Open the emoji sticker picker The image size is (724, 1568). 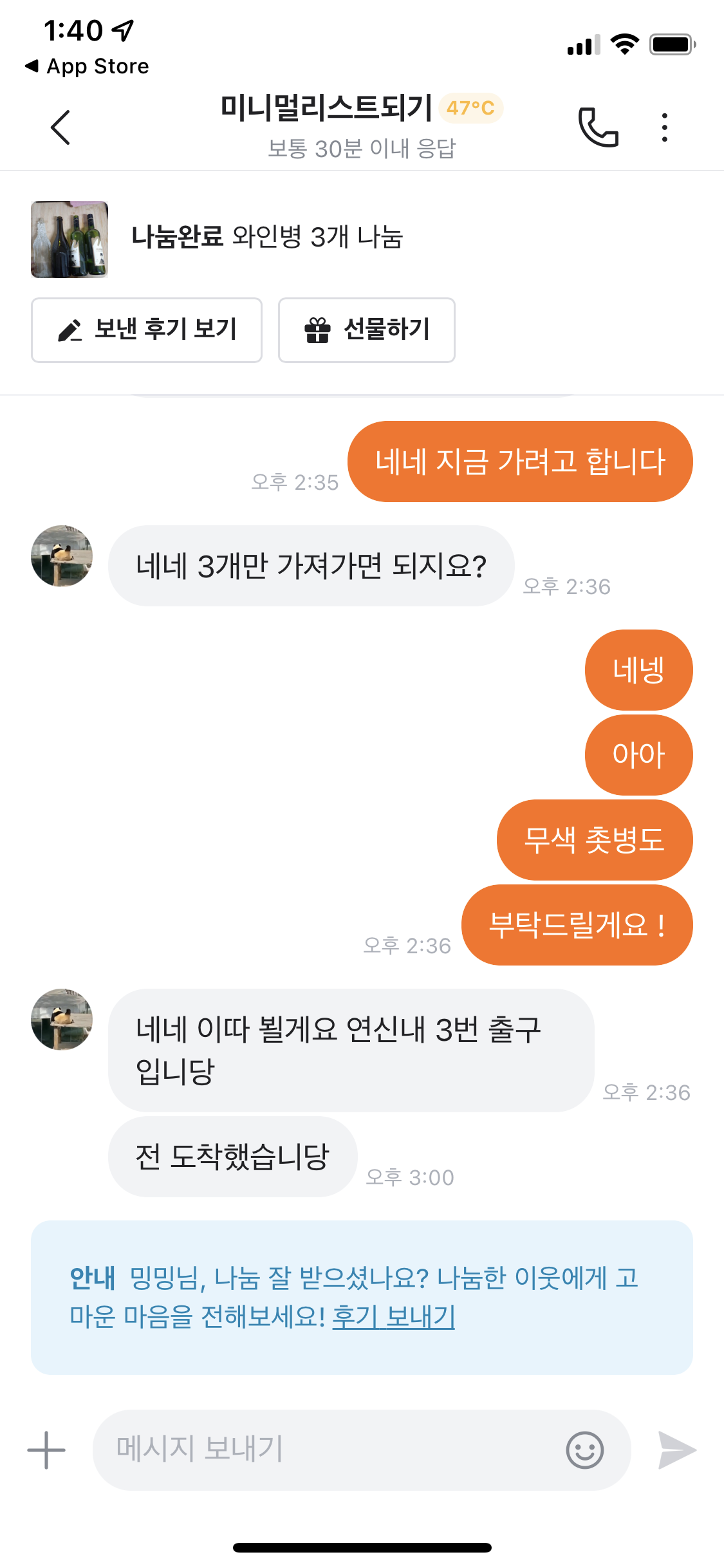pos(584,1450)
